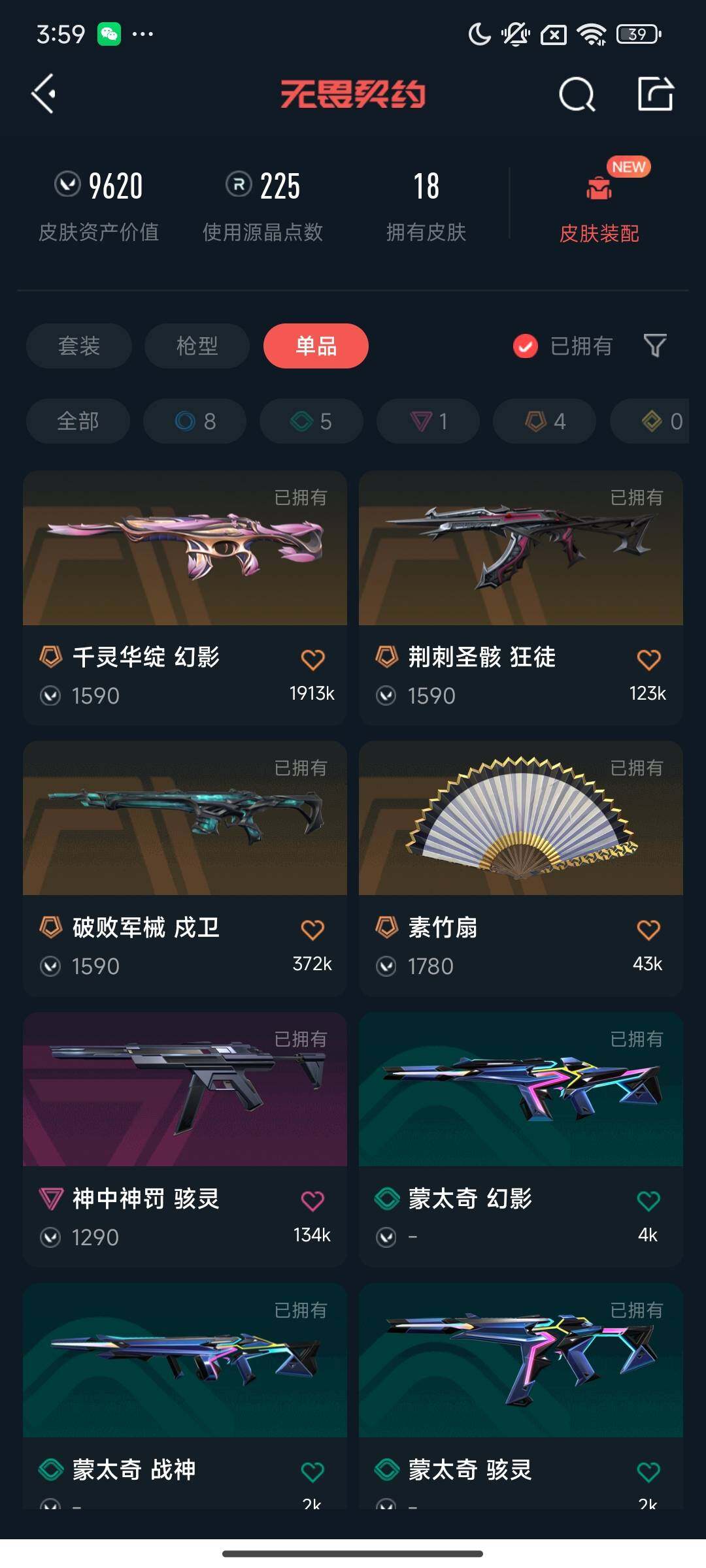Select the green rarity filter showing 5
The height and width of the screenshot is (1568, 706).
pyautogui.click(x=311, y=421)
